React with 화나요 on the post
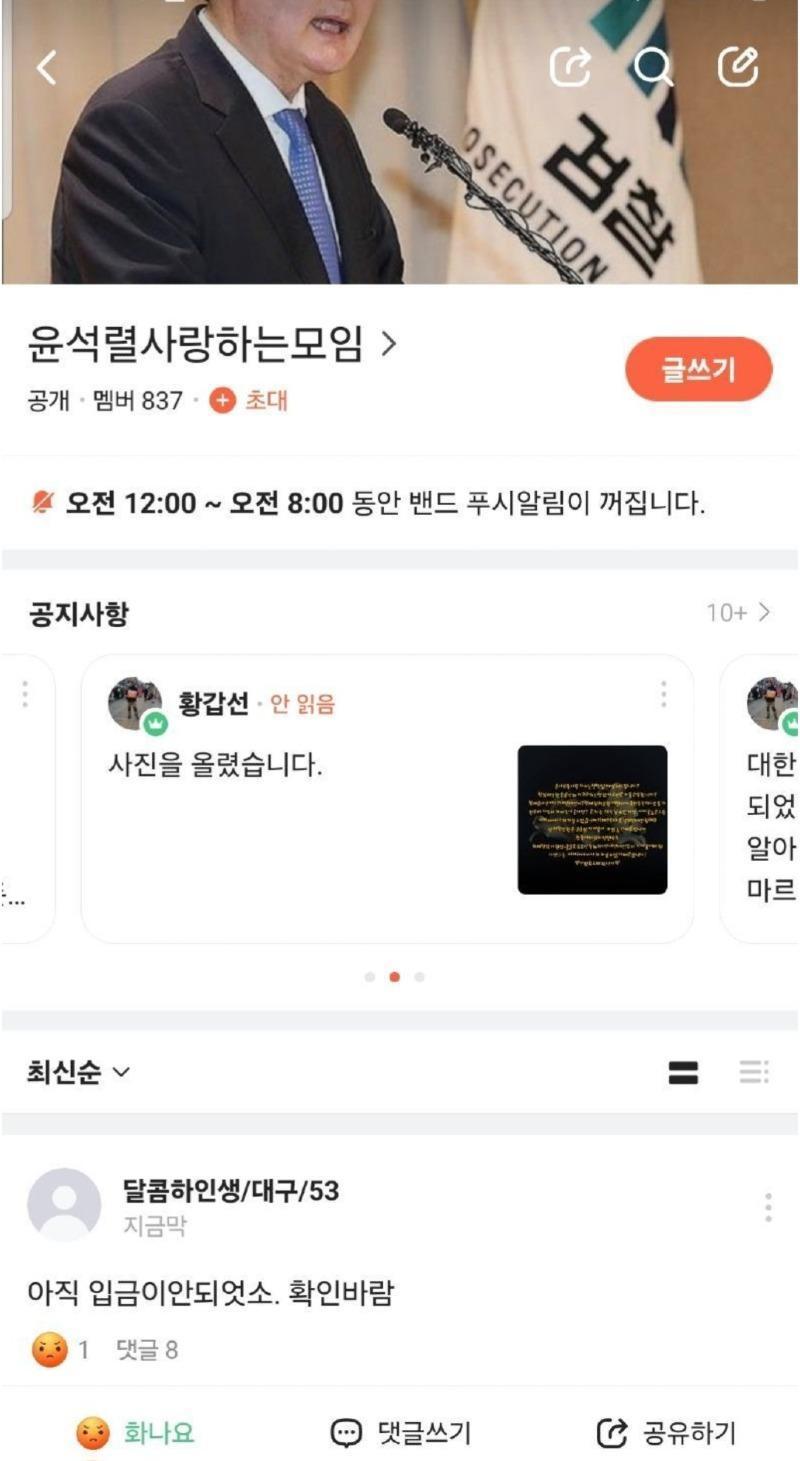The image size is (800, 1461). [135, 1433]
